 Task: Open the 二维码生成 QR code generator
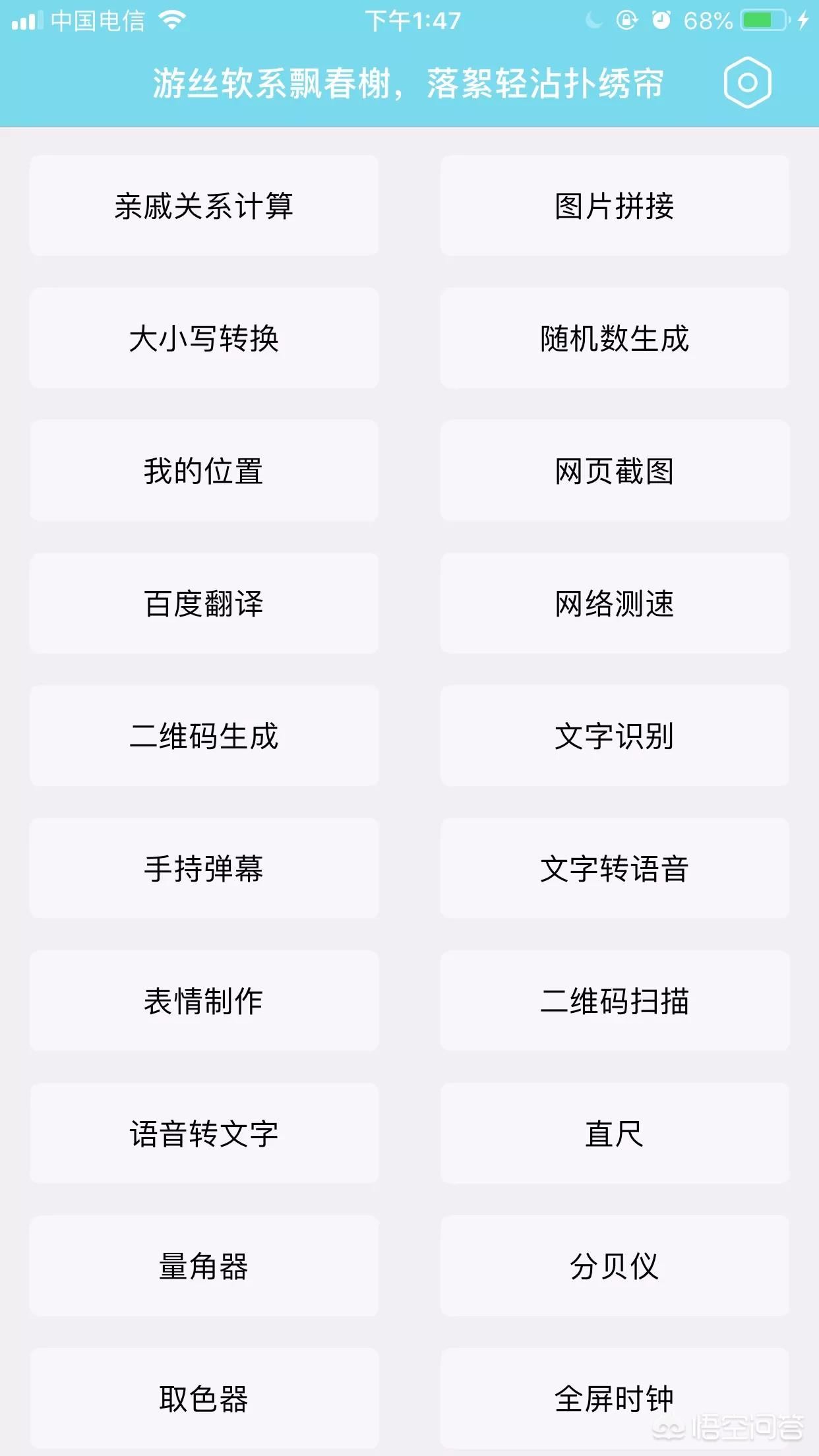(204, 737)
